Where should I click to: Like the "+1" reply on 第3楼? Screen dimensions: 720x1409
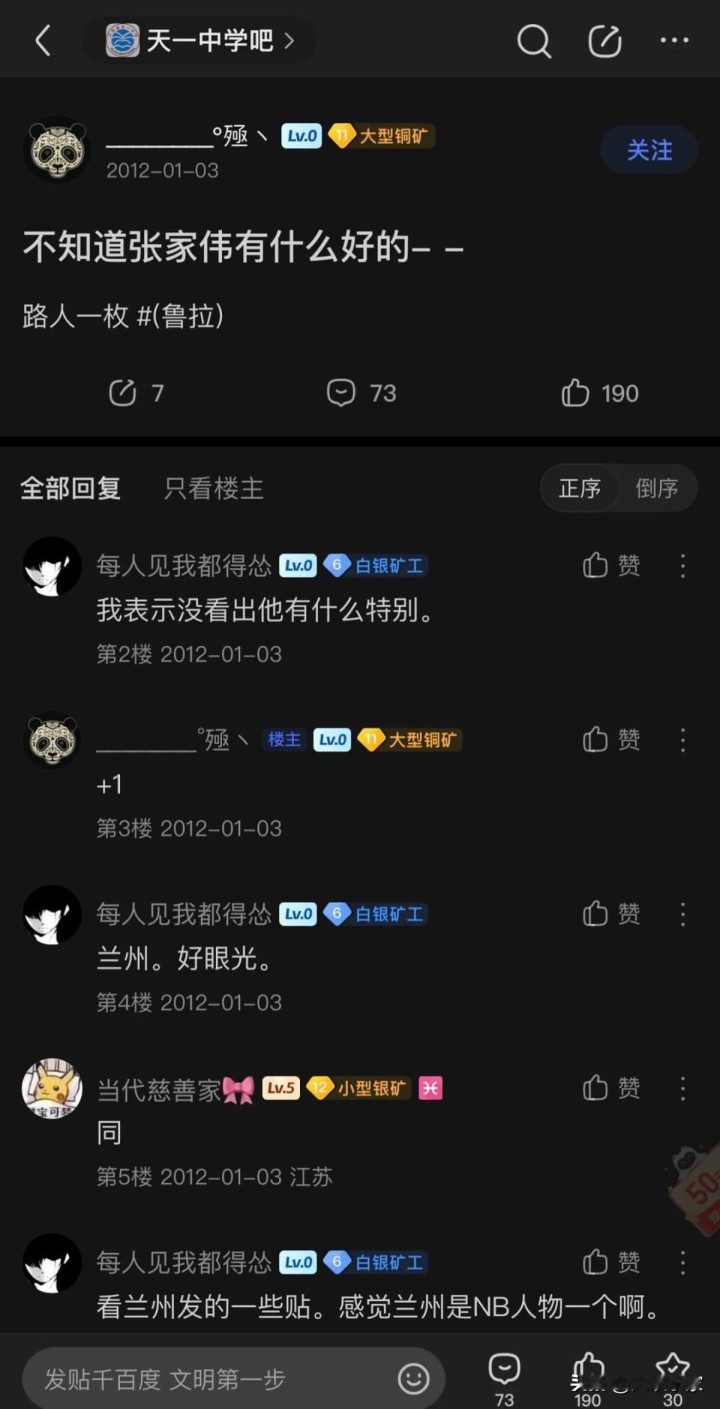tap(611, 740)
